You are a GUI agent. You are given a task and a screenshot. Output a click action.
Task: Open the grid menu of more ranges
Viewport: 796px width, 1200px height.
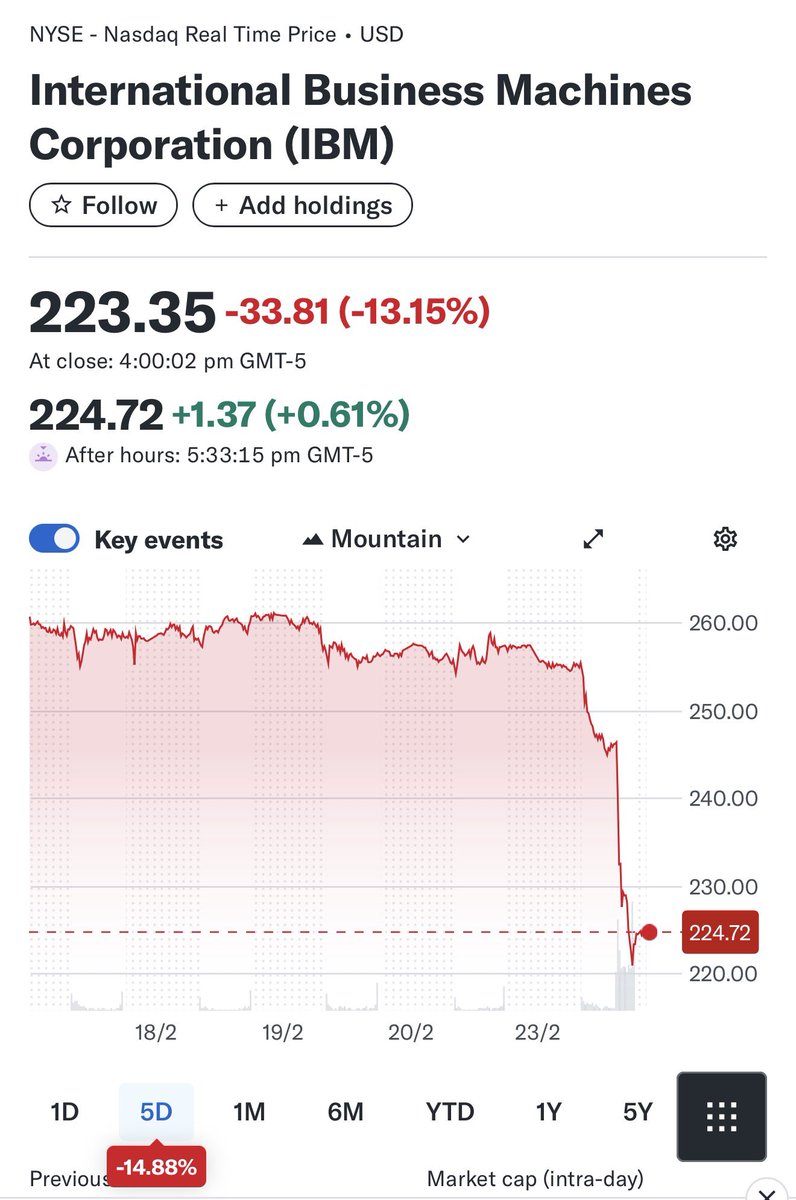[x=721, y=1115]
